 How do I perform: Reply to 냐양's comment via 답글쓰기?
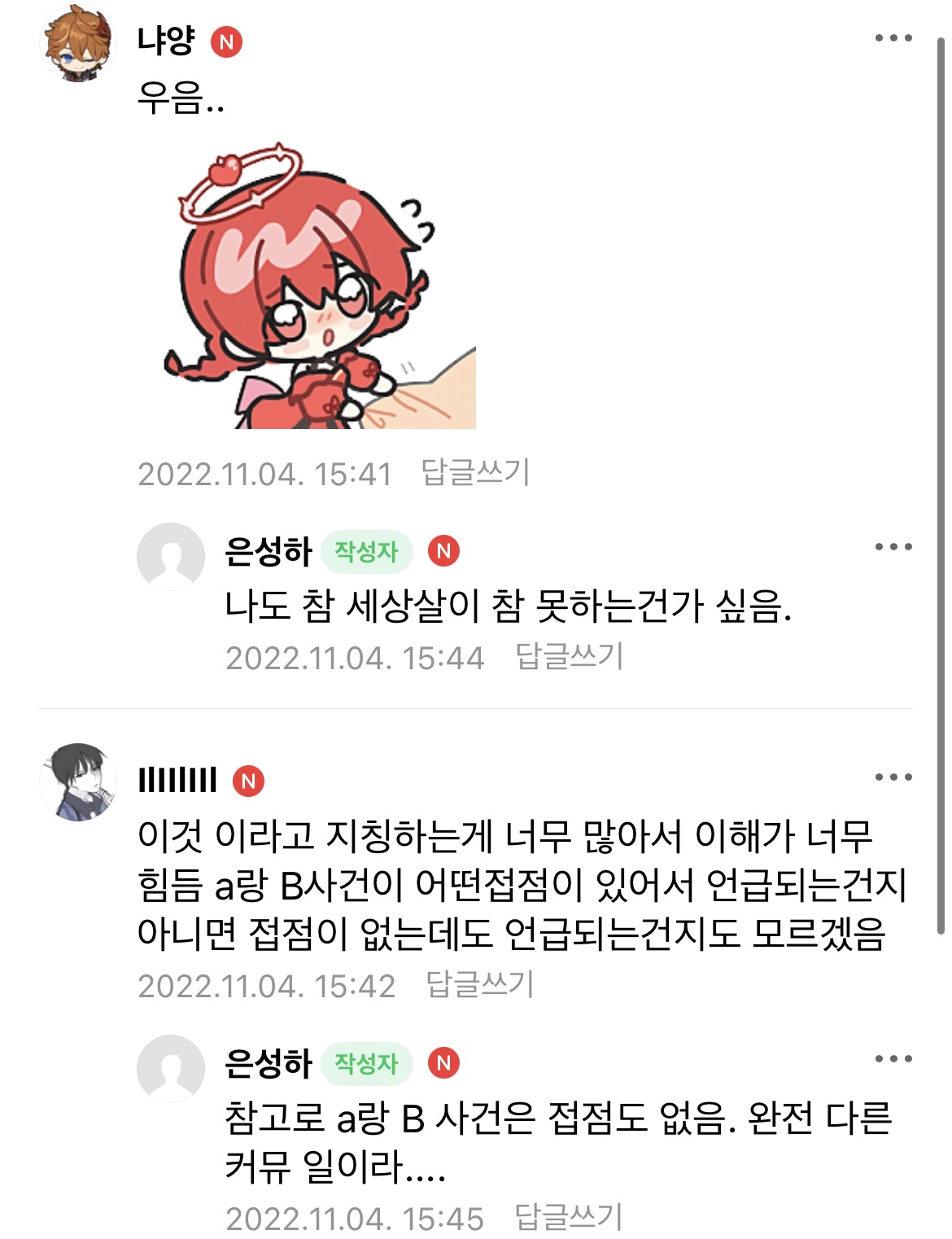475,472
